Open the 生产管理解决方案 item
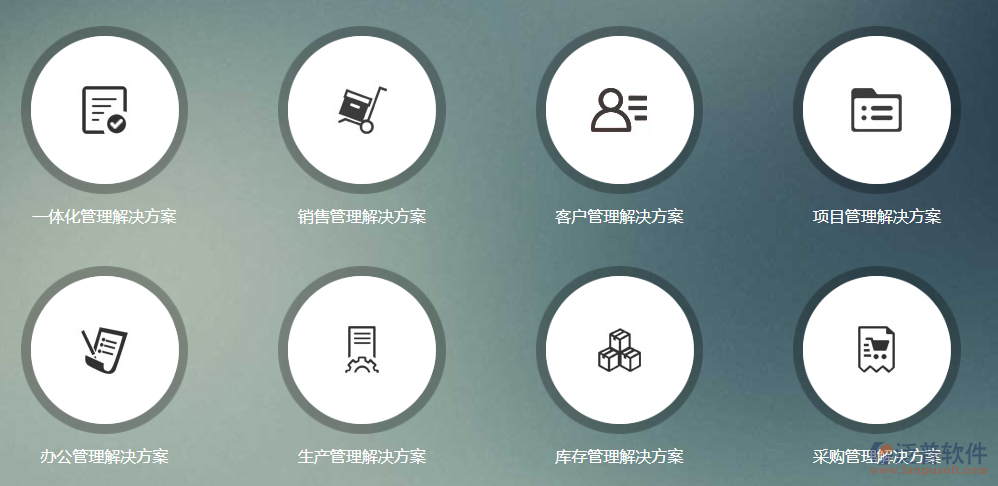This screenshot has width=998, height=486. point(362,349)
